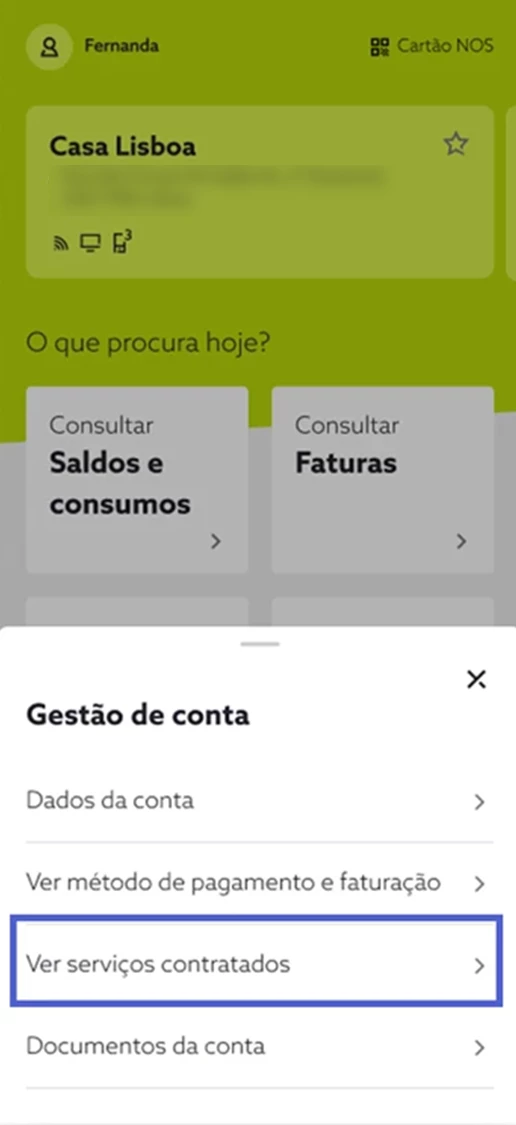
Task: Open Documentos da conta
Action: [260, 1047]
